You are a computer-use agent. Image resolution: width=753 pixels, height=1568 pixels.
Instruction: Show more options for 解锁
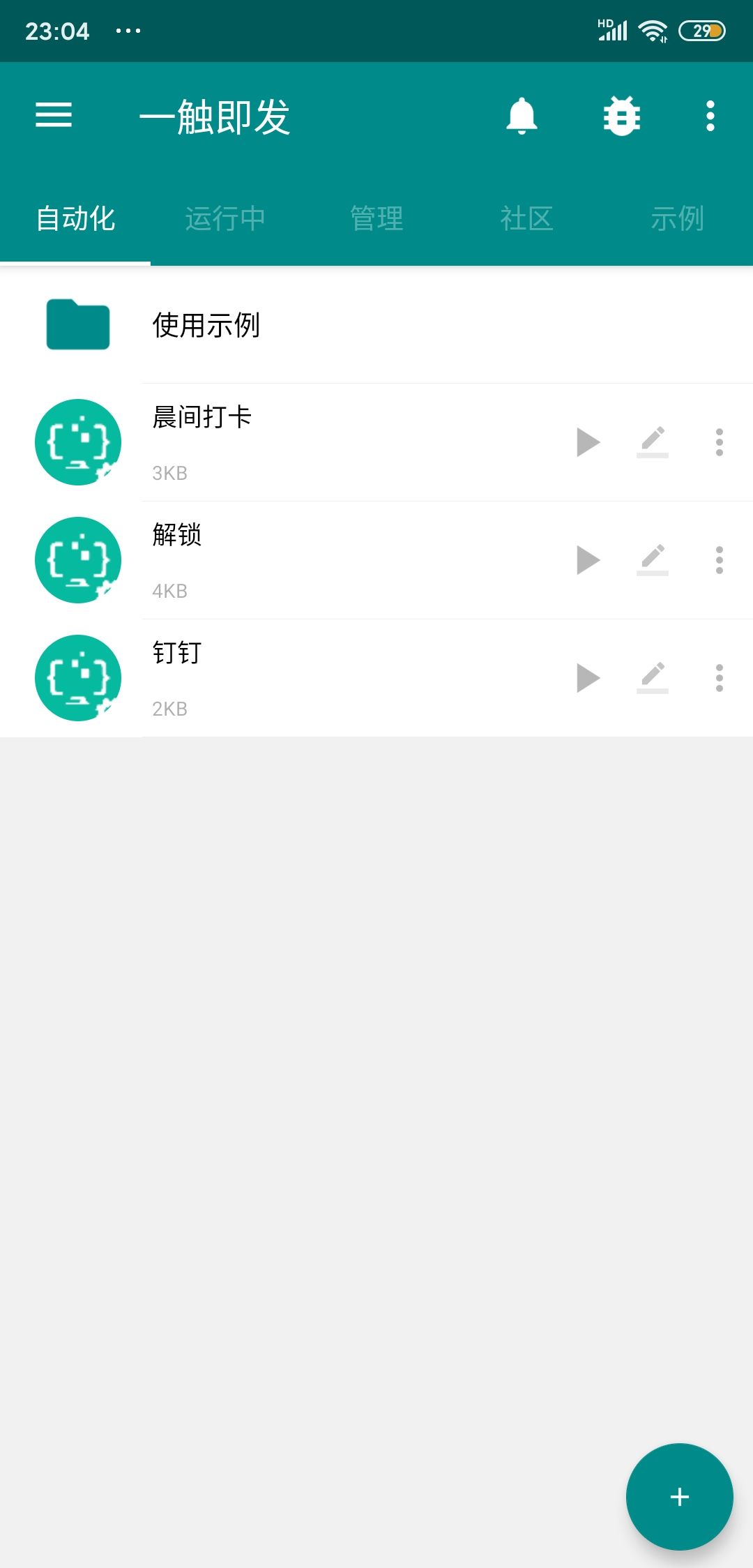(x=719, y=560)
